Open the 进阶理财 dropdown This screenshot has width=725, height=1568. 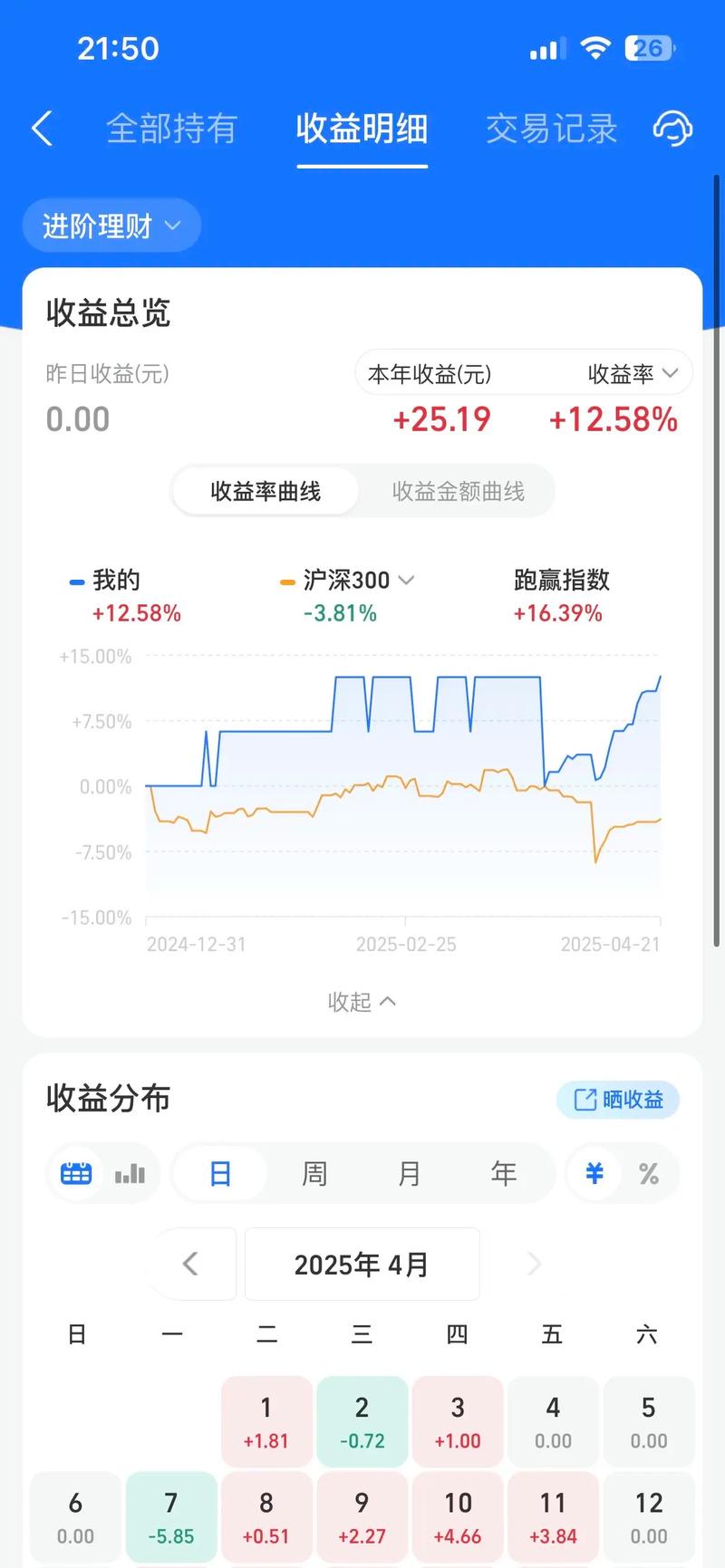coord(111,226)
